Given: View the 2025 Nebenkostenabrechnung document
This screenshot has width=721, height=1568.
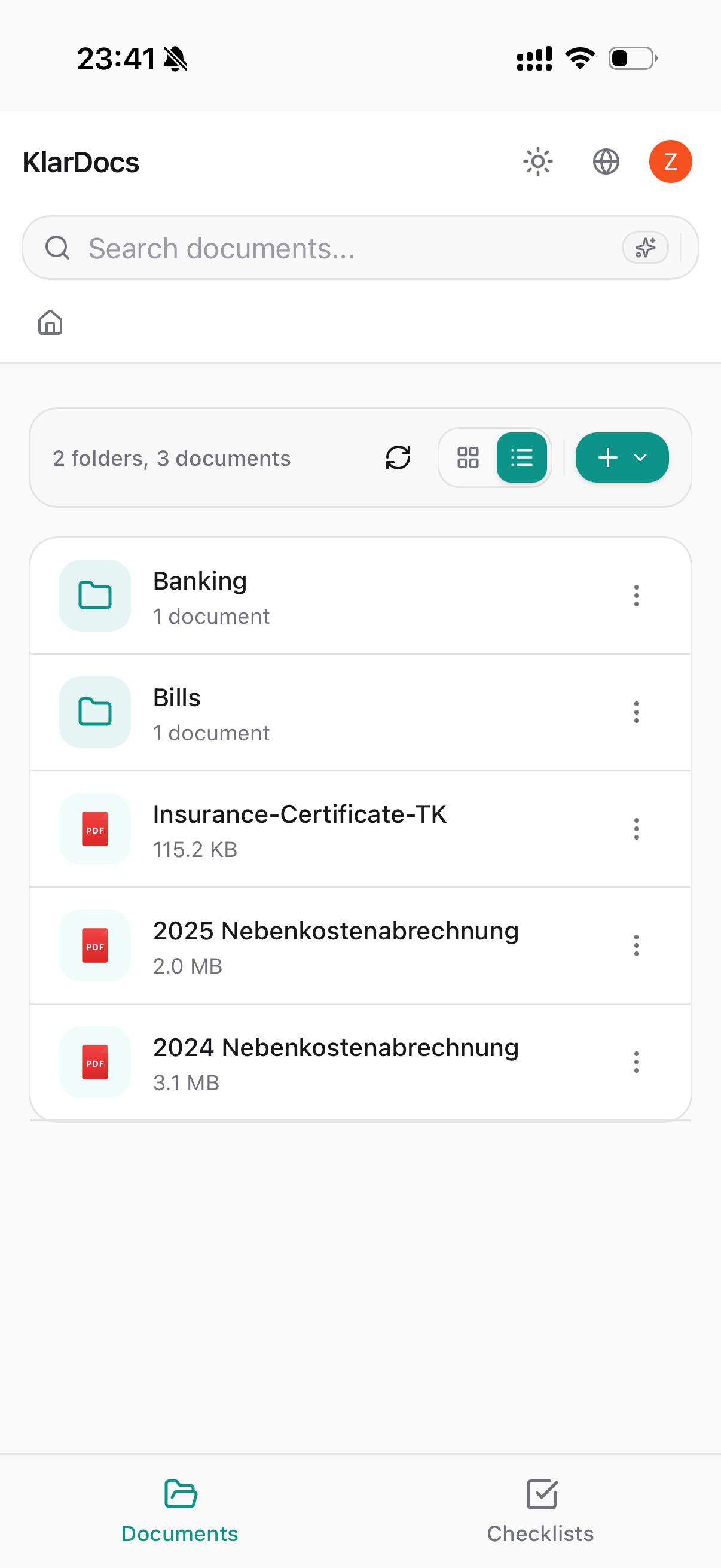Looking at the screenshot, I should pyautogui.click(x=335, y=945).
